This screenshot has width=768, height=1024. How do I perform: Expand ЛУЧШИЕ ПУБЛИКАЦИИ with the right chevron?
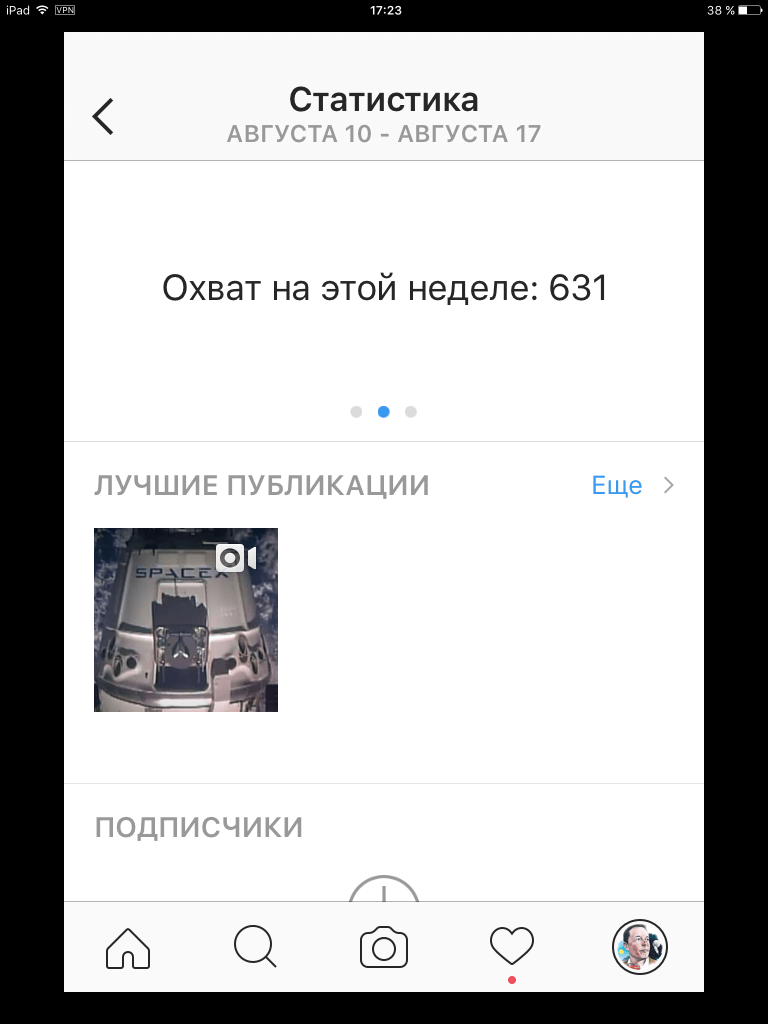tap(669, 484)
